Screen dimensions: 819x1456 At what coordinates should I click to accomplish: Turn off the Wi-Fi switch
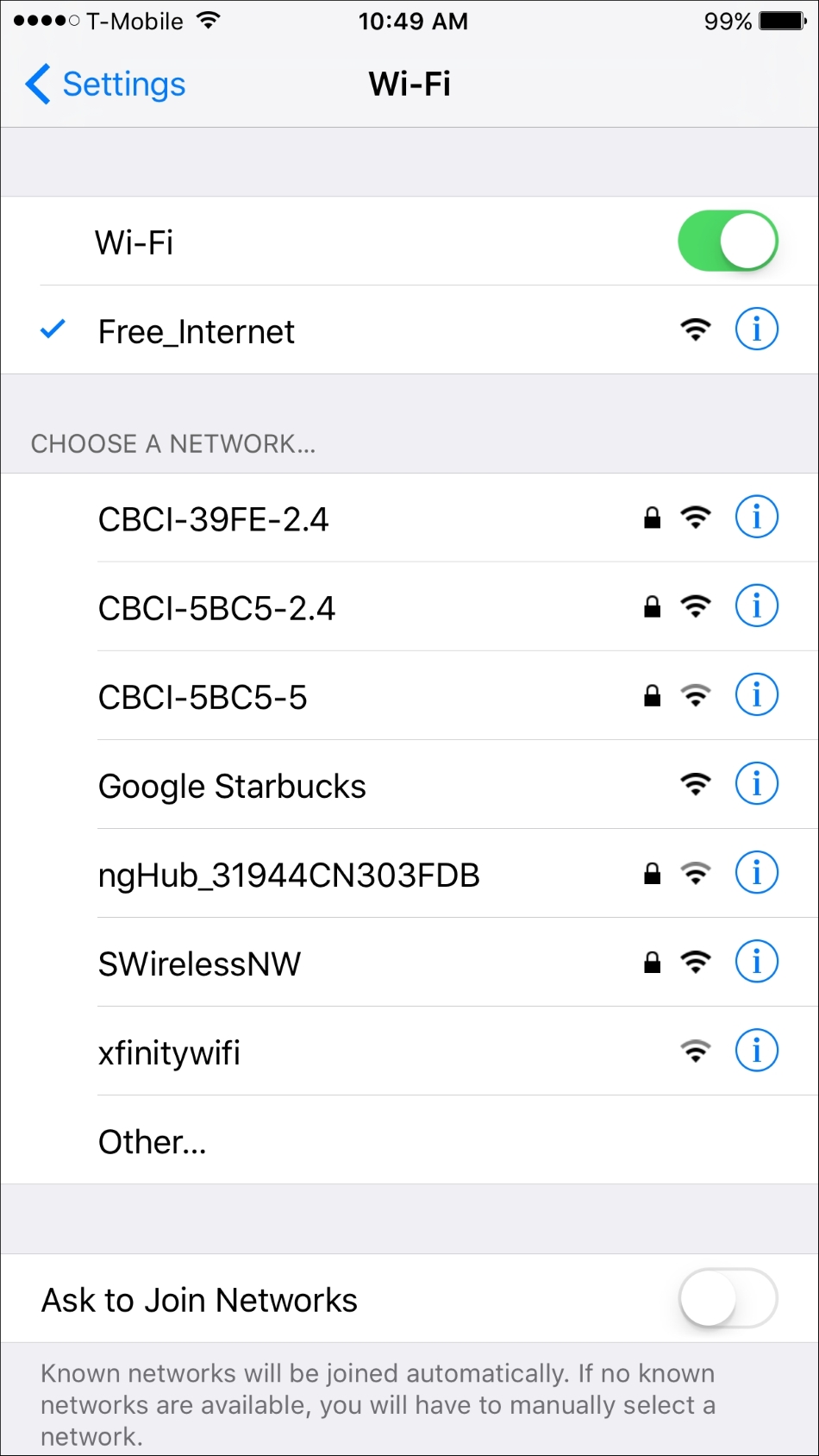pyautogui.click(x=728, y=242)
